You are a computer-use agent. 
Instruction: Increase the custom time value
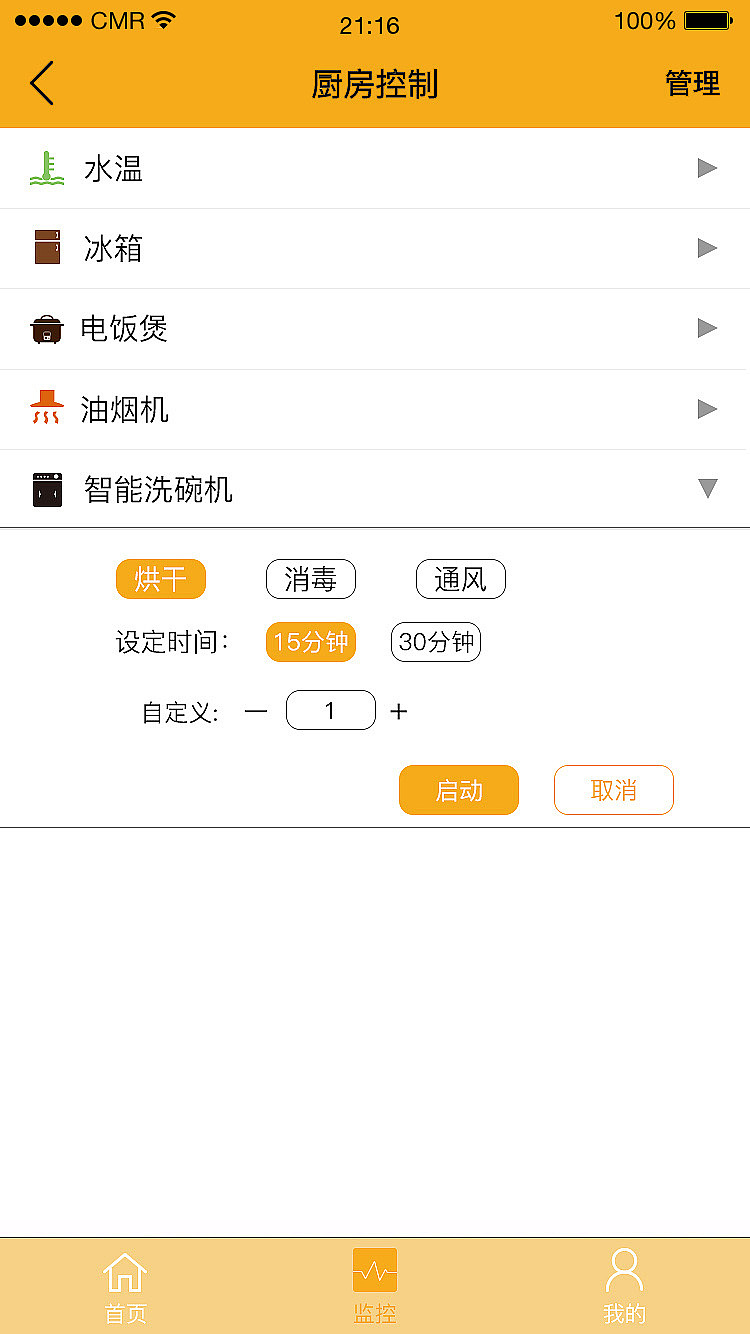point(399,711)
